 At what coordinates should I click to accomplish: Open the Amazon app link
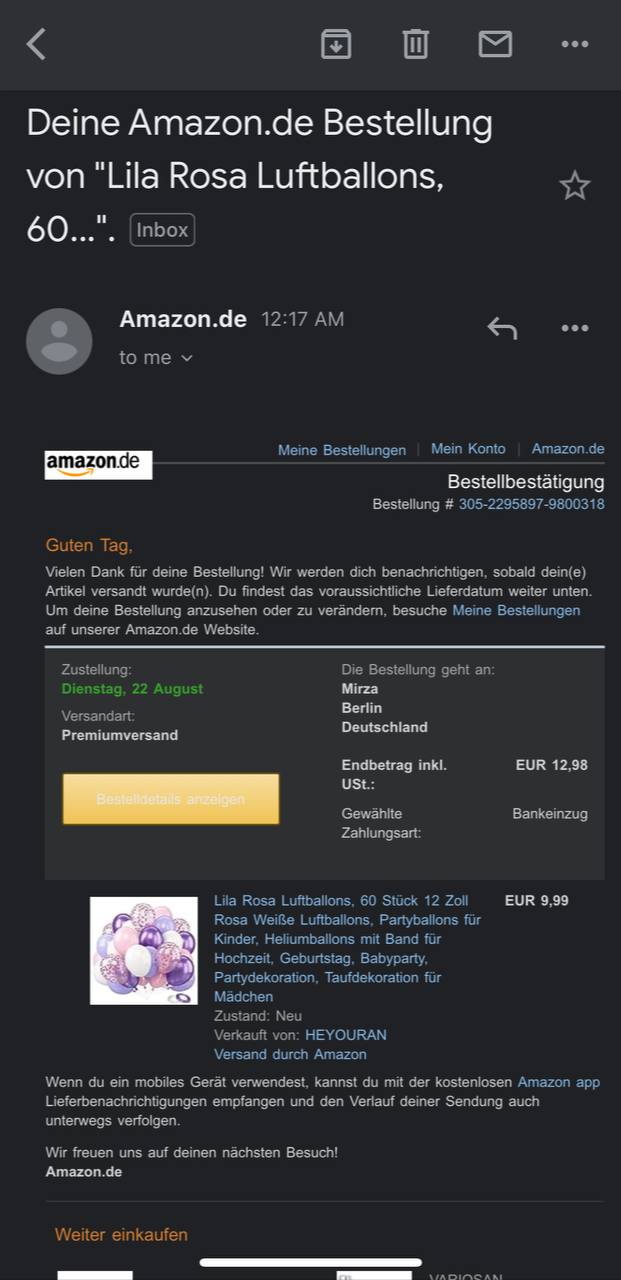click(558, 1082)
